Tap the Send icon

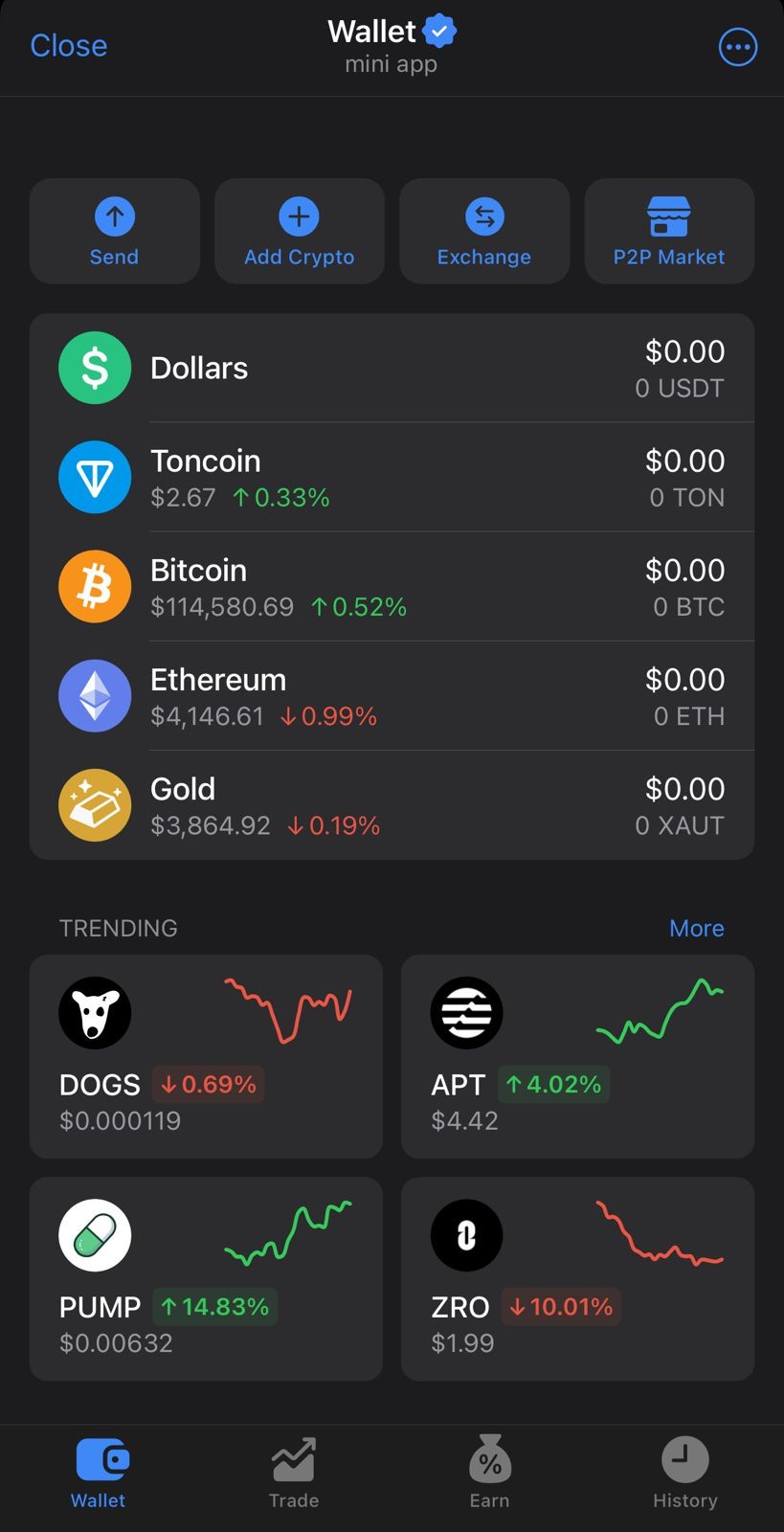point(114,216)
